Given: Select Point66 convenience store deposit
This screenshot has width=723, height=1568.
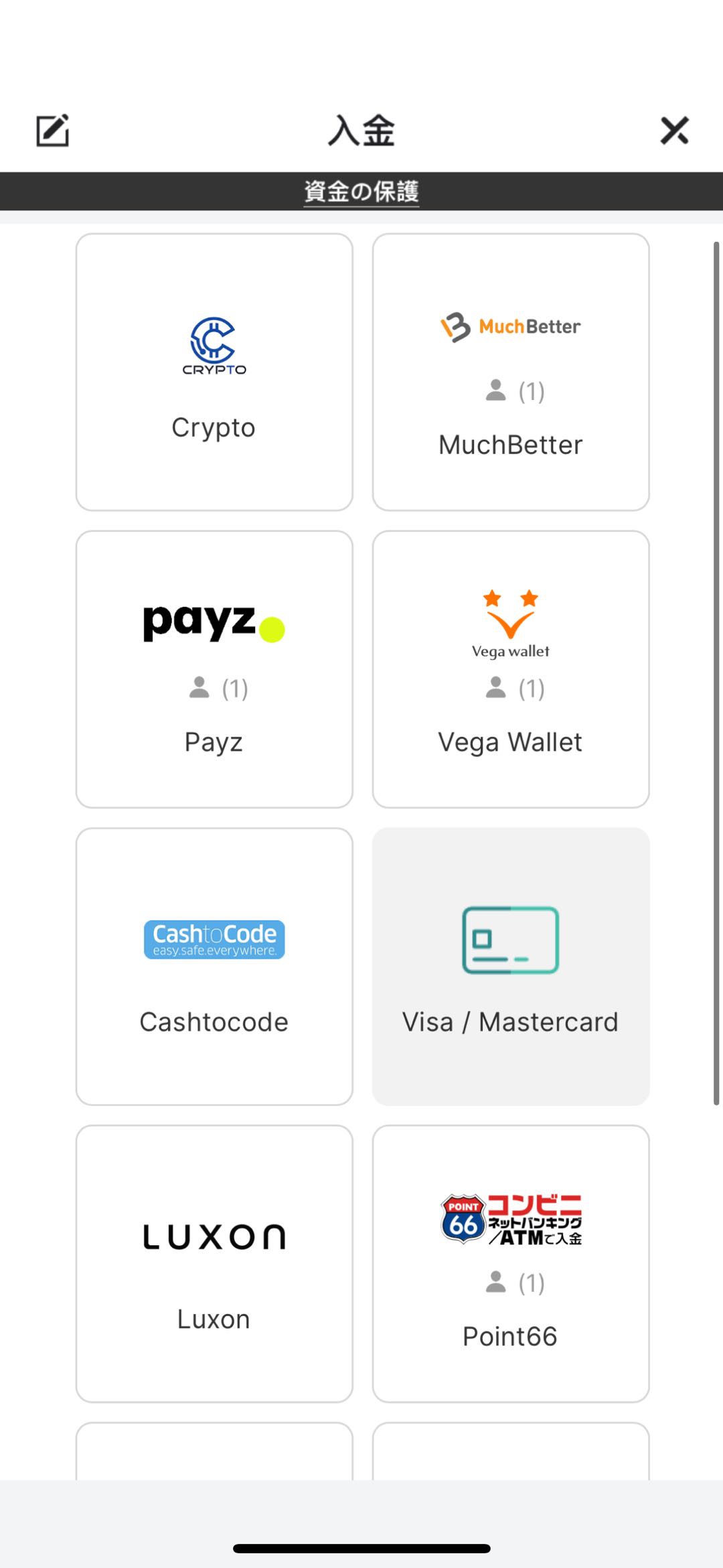Looking at the screenshot, I should (x=511, y=1264).
